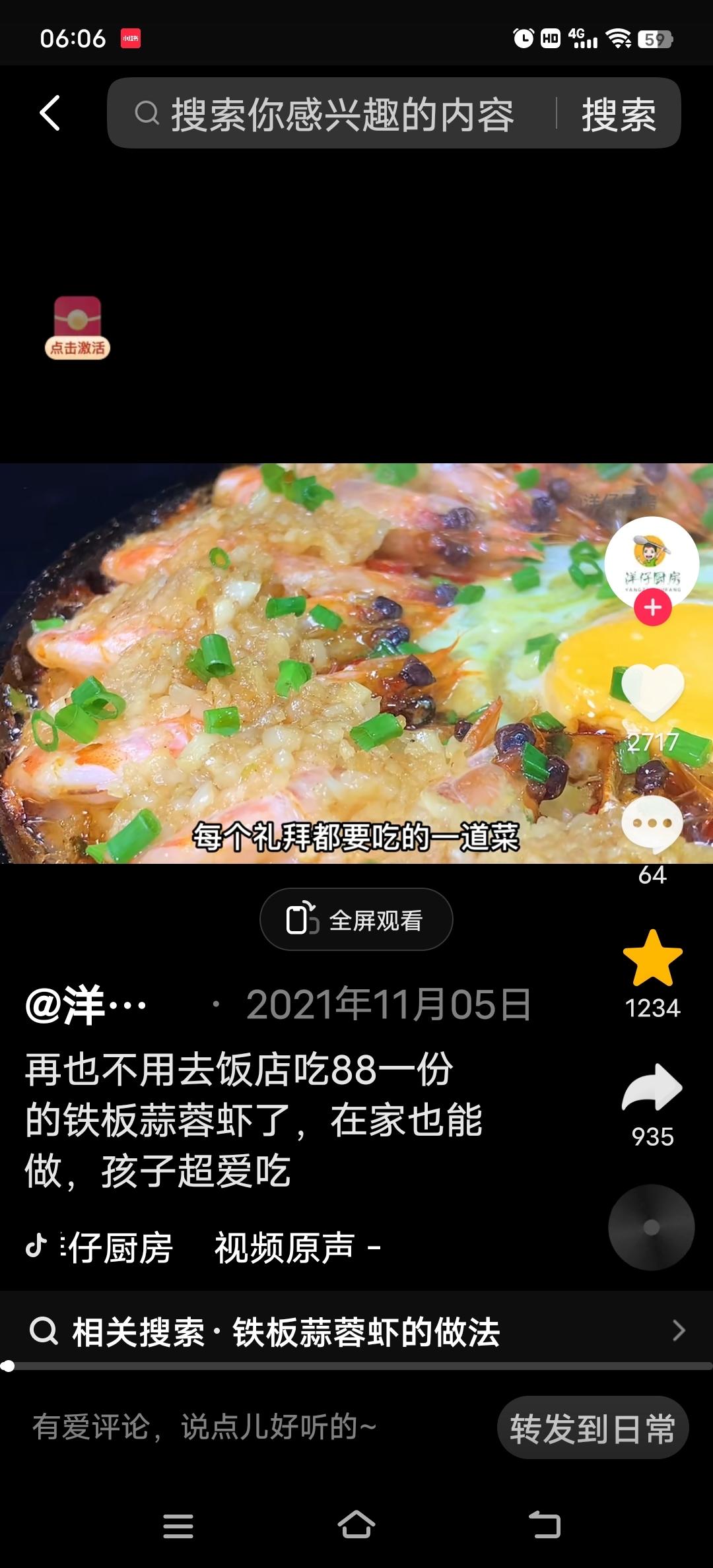Tap the 搜索 button

click(x=619, y=114)
